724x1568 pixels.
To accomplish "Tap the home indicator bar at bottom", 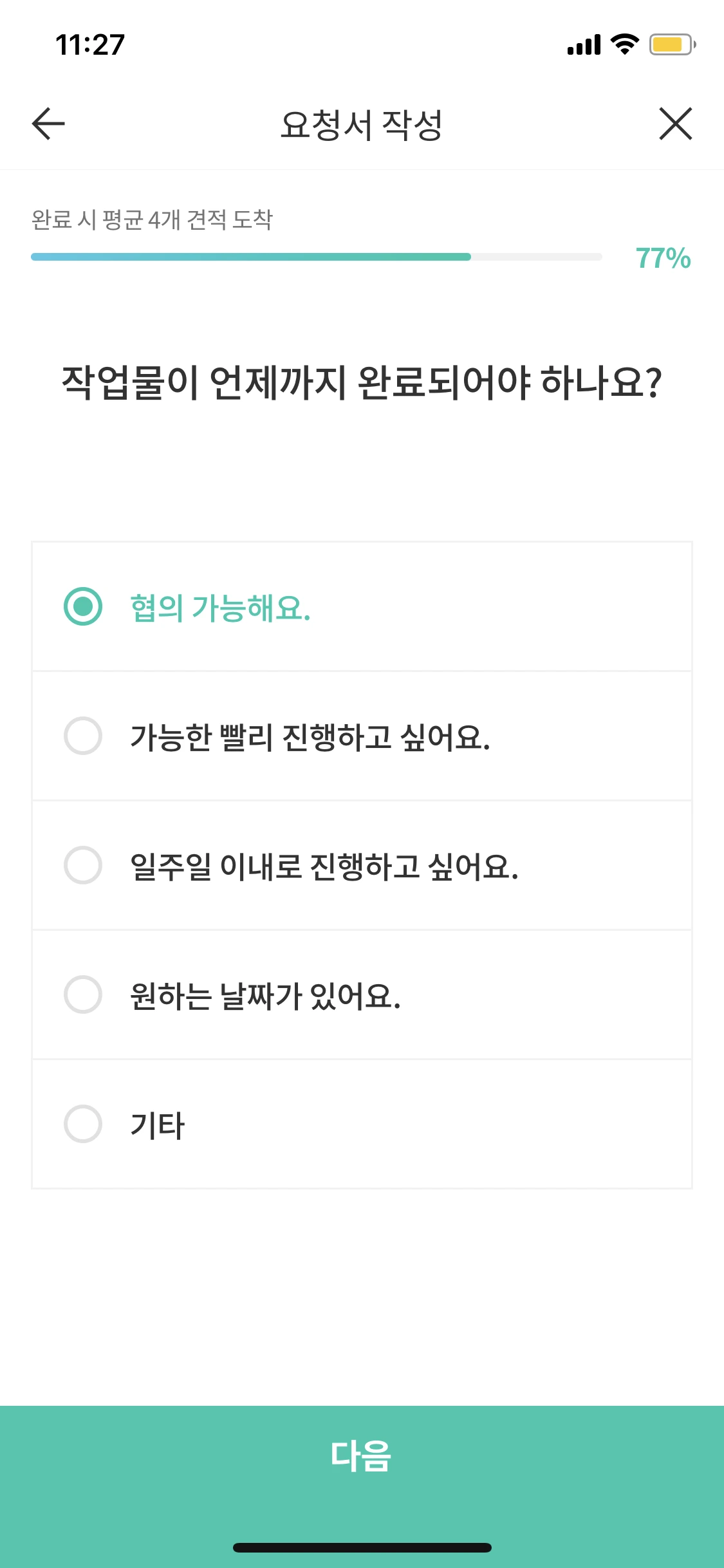I will coord(362,1547).
